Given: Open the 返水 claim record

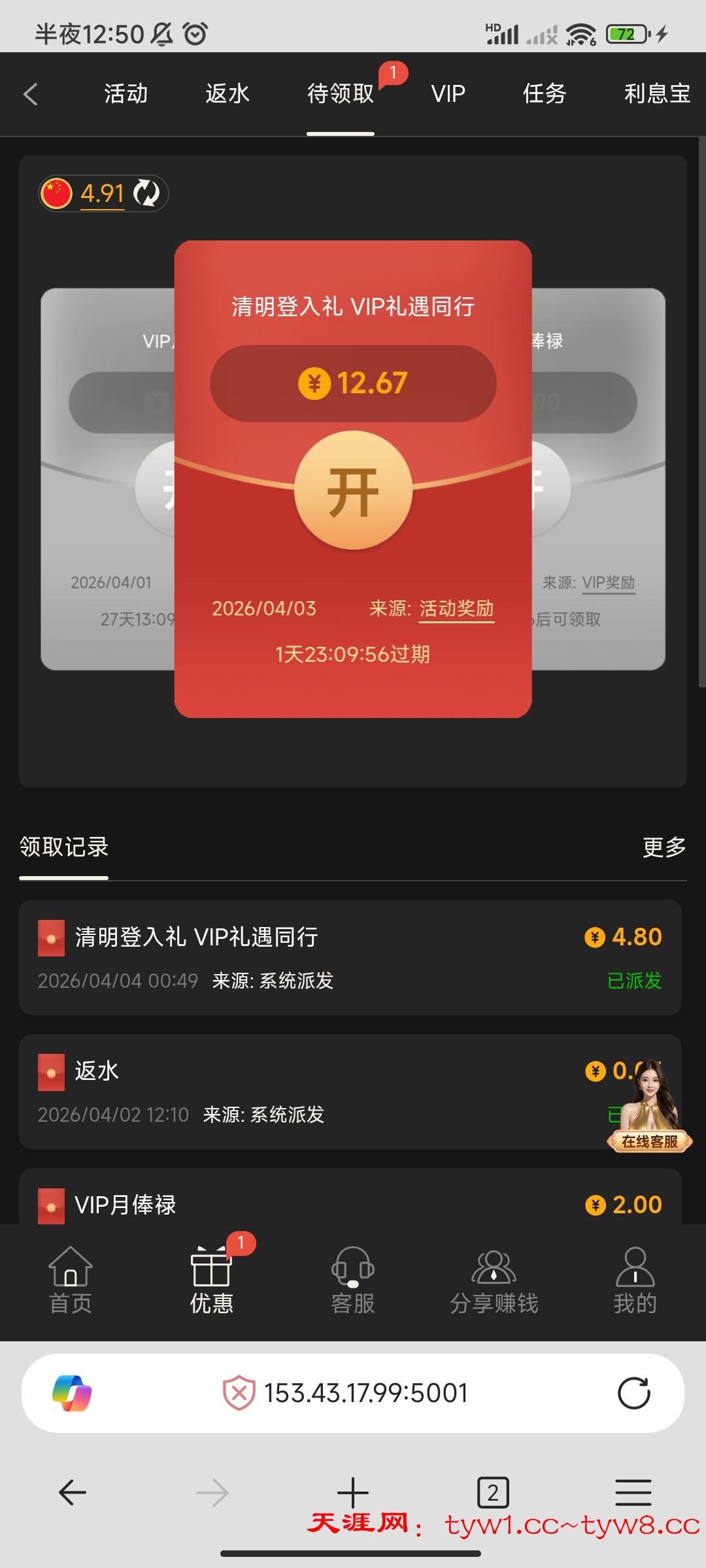Looking at the screenshot, I should point(314,1091).
